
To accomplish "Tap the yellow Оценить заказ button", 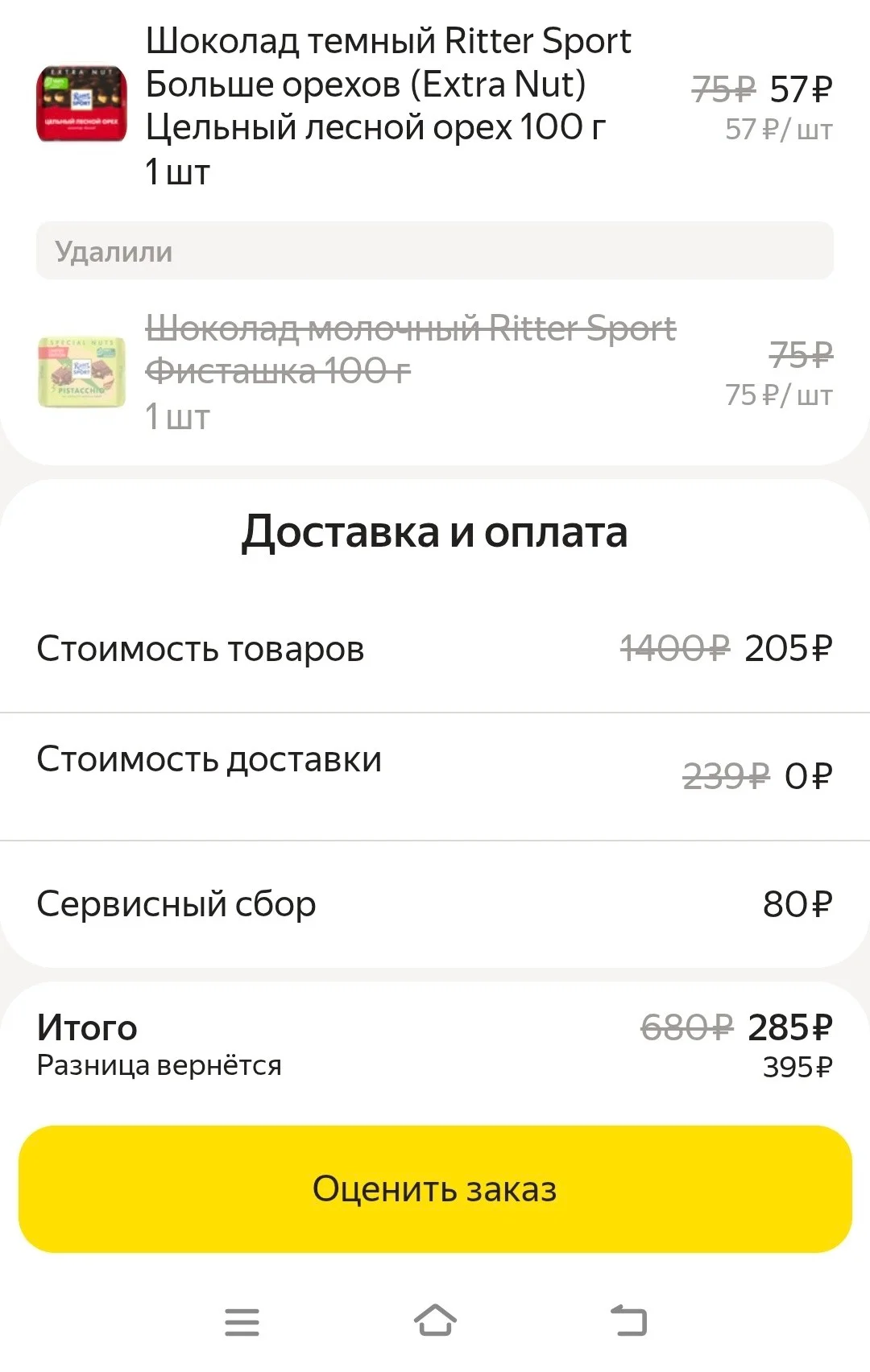I will tap(435, 1188).
